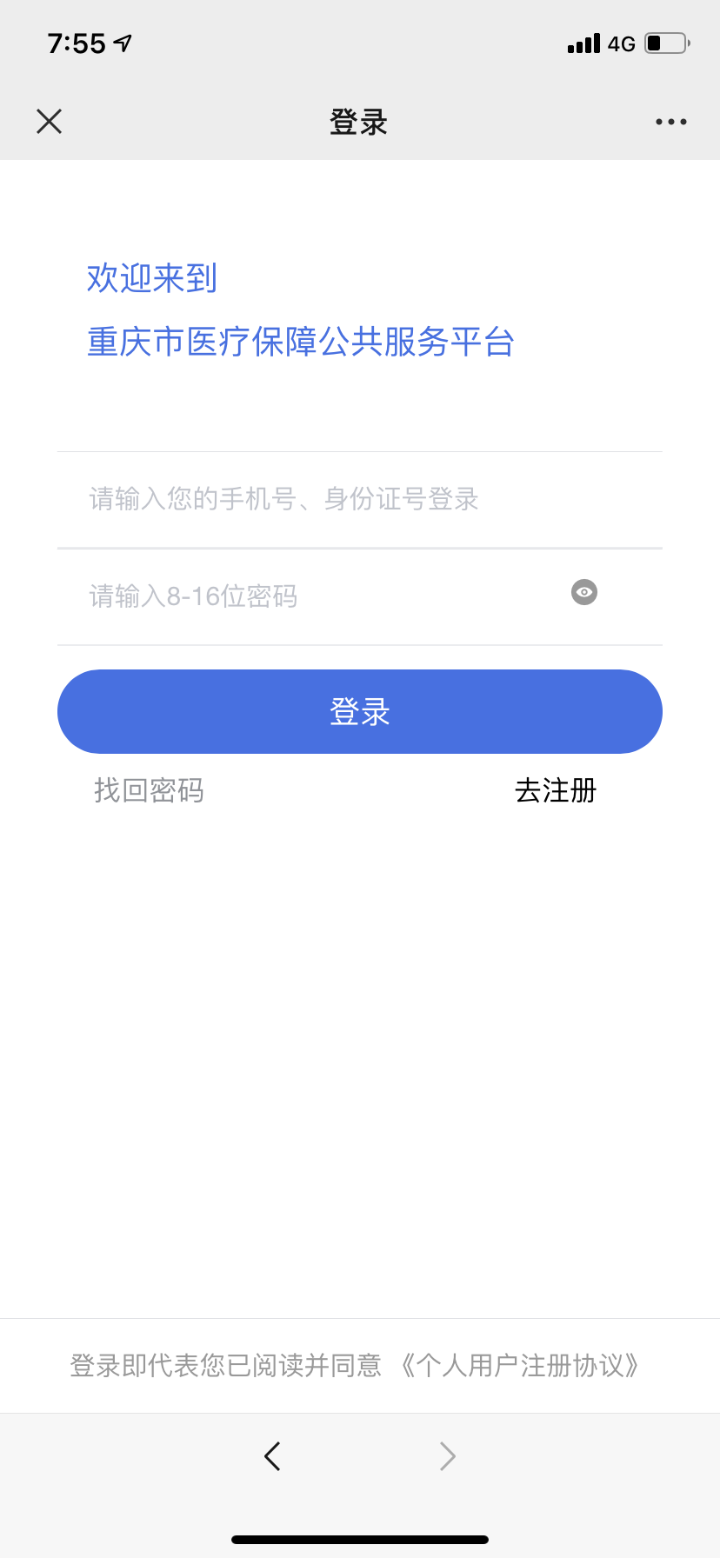This screenshot has width=720, height=1558.
Task: Open the 《个人用户注册协议》 agreement
Action: pyautogui.click(x=532, y=1364)
